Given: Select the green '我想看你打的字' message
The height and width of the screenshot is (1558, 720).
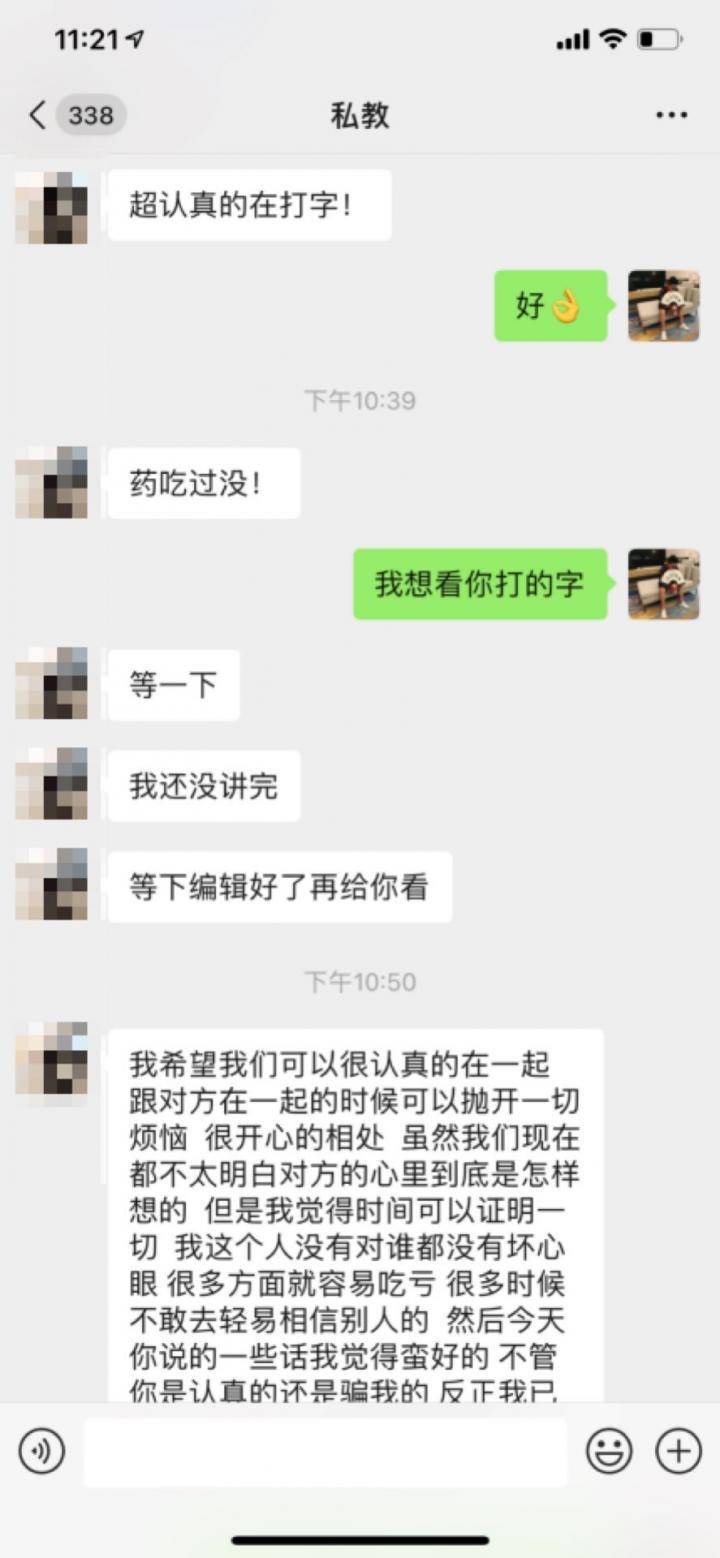Looking at the screenshot, I should click(x=479, y=585).
